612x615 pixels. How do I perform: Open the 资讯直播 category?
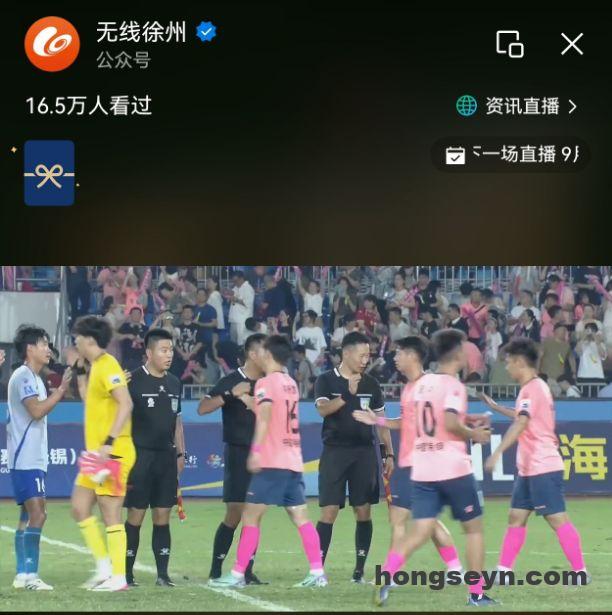point(517,106)
